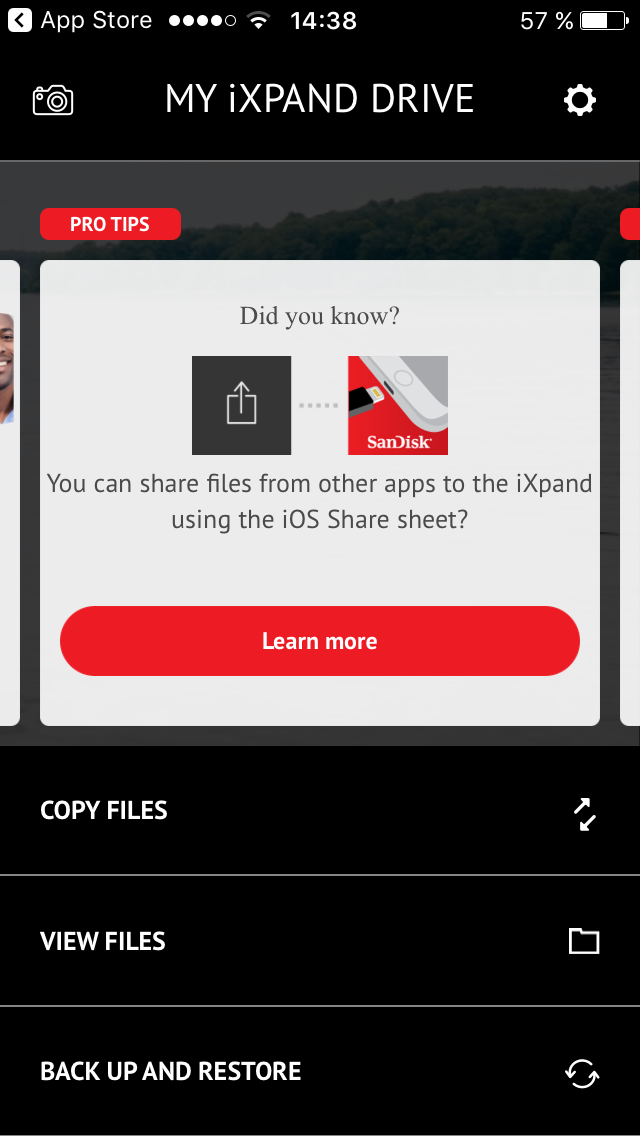640x1136 pixels.
Task: Open settings via the gear icon
Action: 580,100
